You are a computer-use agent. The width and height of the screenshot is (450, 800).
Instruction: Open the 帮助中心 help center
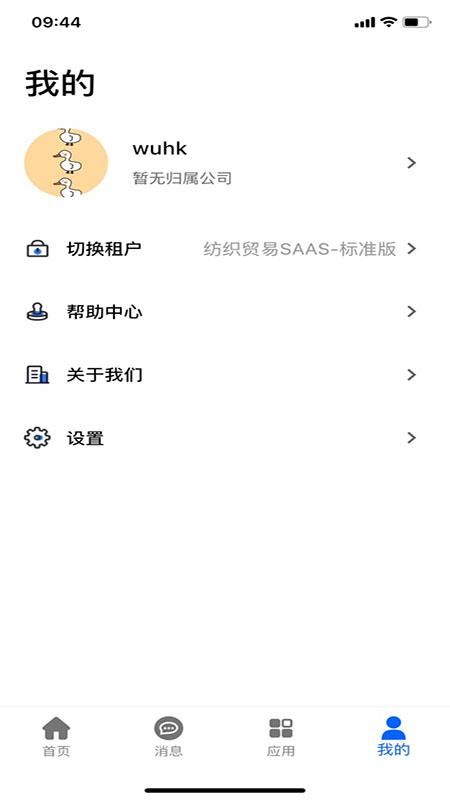tap(225, 312)
